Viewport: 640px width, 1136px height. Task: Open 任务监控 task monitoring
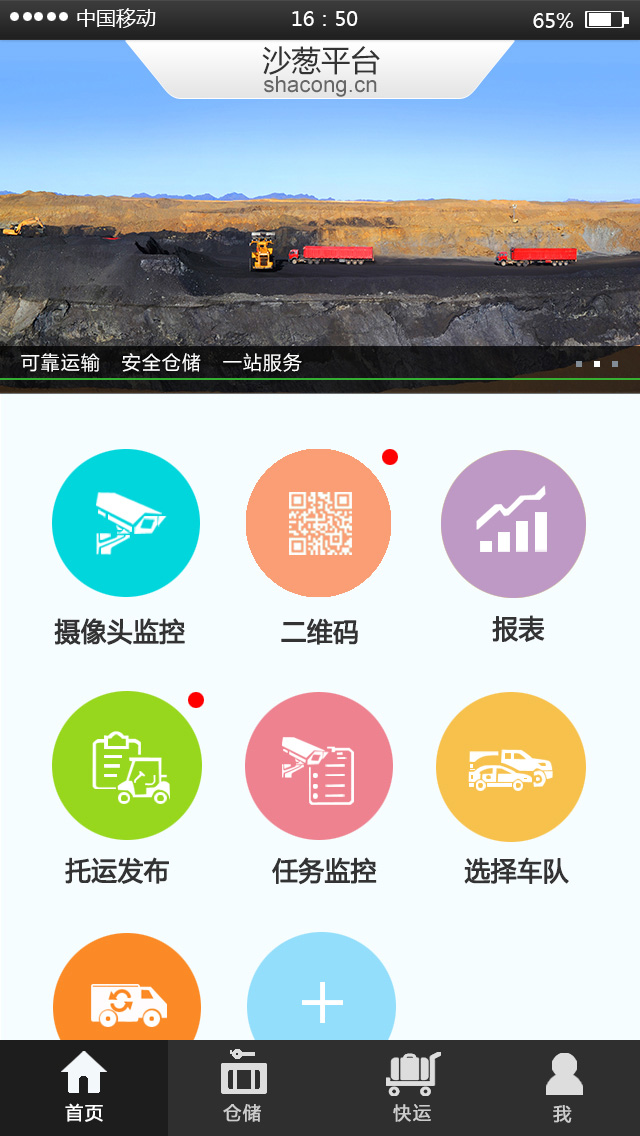pyautogui.click(x=319, y=766)
